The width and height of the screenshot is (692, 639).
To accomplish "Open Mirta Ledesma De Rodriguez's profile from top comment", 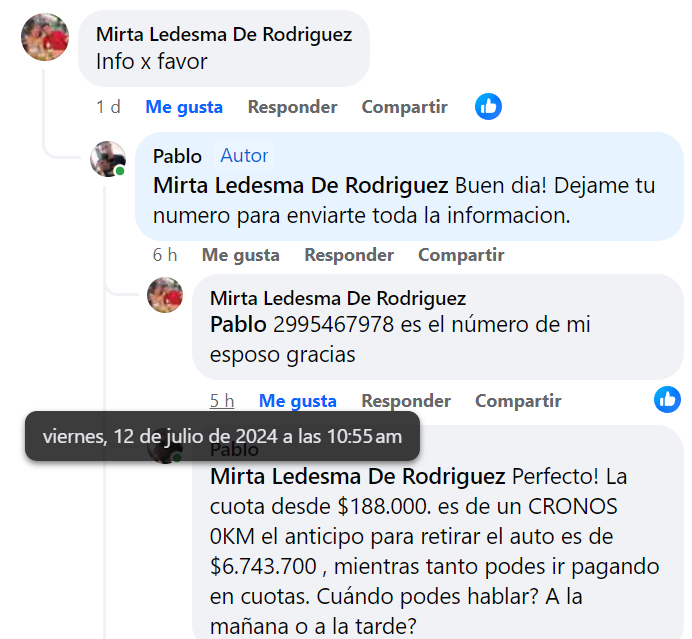I will pyautogui.click(x=224, y=34).
